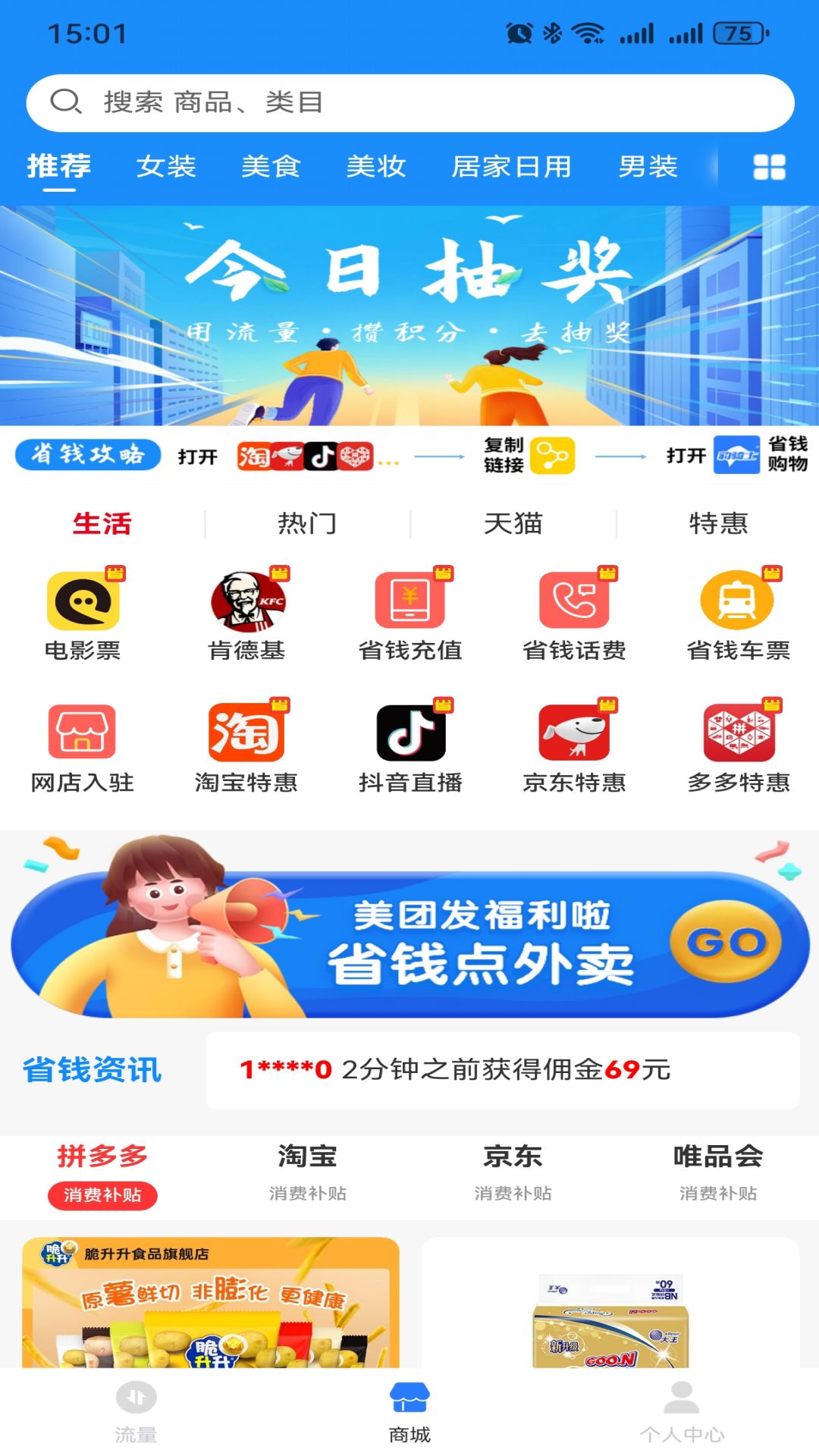Select the 居家日用 category tab
The height and width of the screenshot is (1456, 819).
tap(511, 167)
